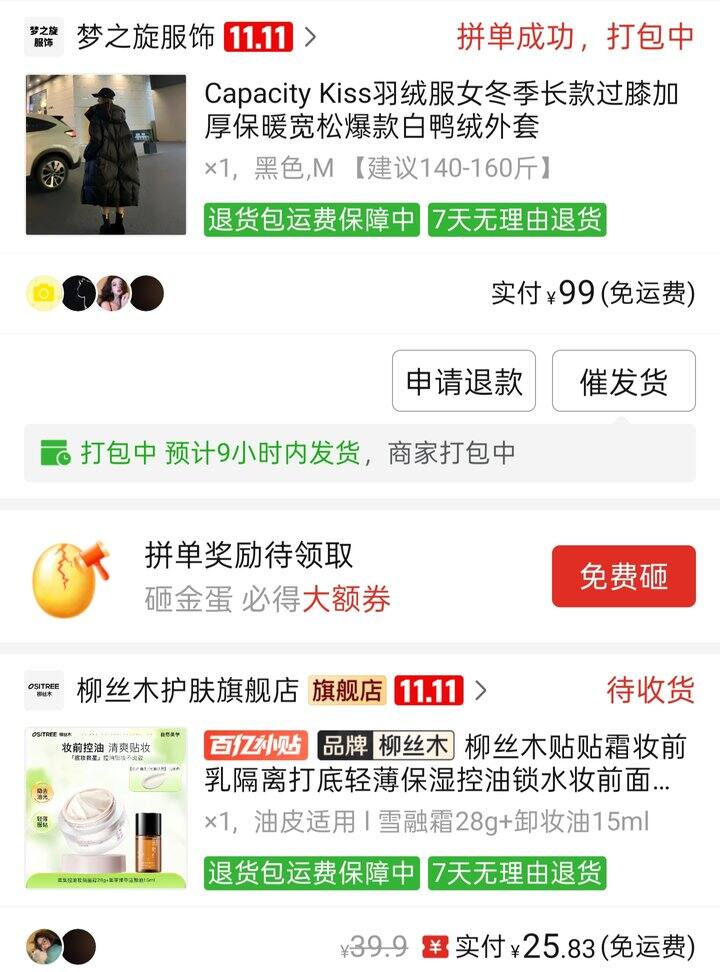The height and width of the screenshot is (972, 720).
Task: Open the Capacity Kiss down jacket order
Action: pyautogui.click(x=440, y=110)
